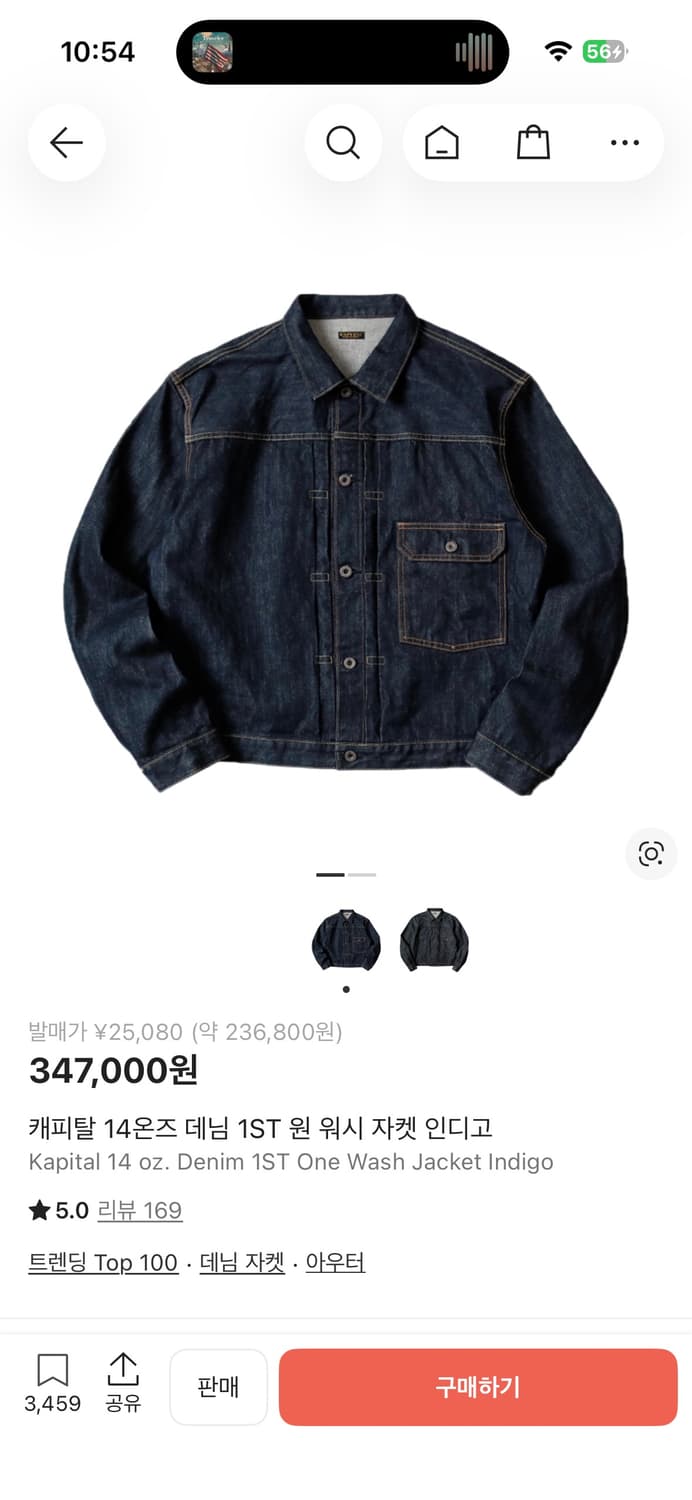This screenshot has width=692, height=1500.
Task: Tap 구매하기 to buy the jacket
Action: tap(478, 1387)
